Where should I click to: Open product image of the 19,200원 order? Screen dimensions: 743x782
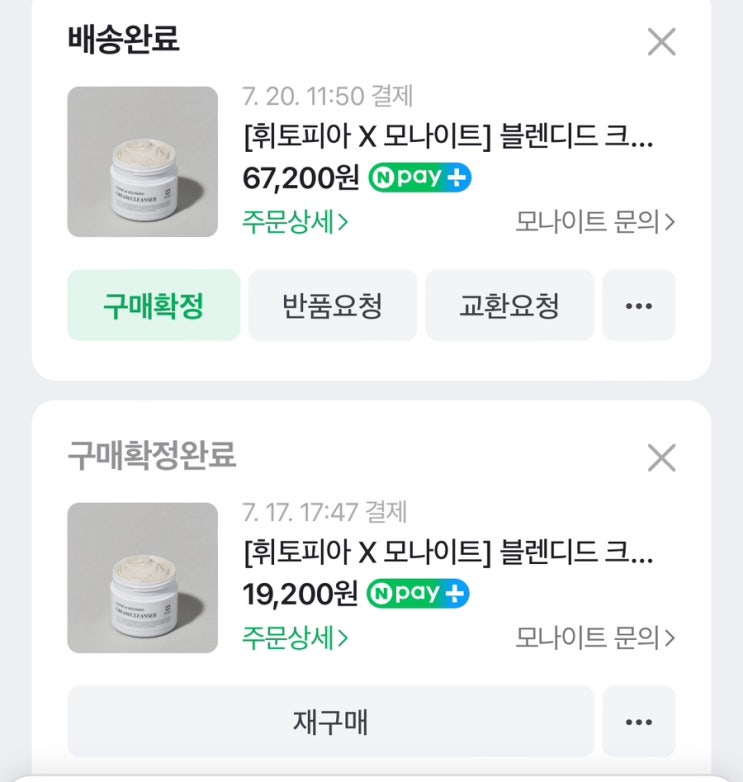142,578
